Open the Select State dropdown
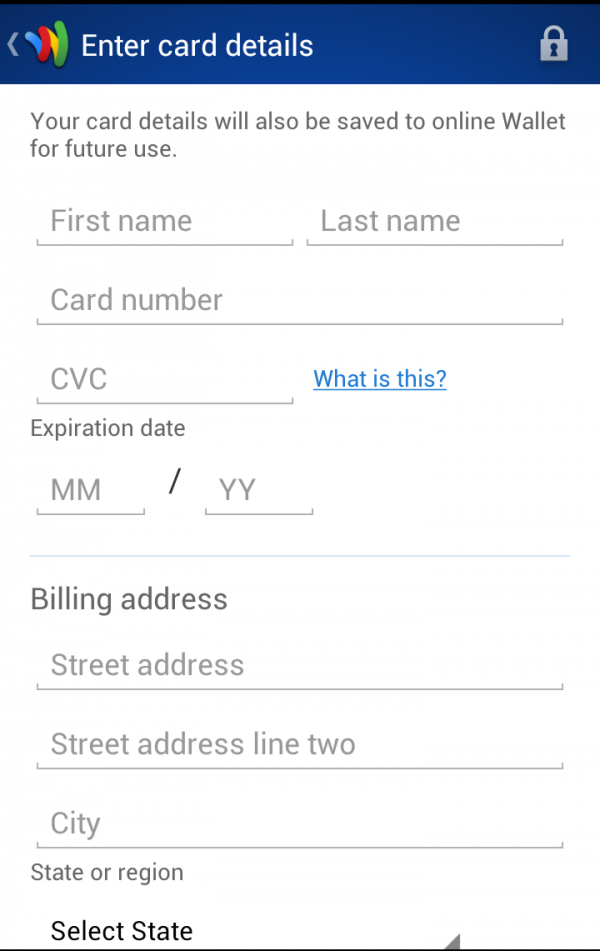 tap(250, 931)
